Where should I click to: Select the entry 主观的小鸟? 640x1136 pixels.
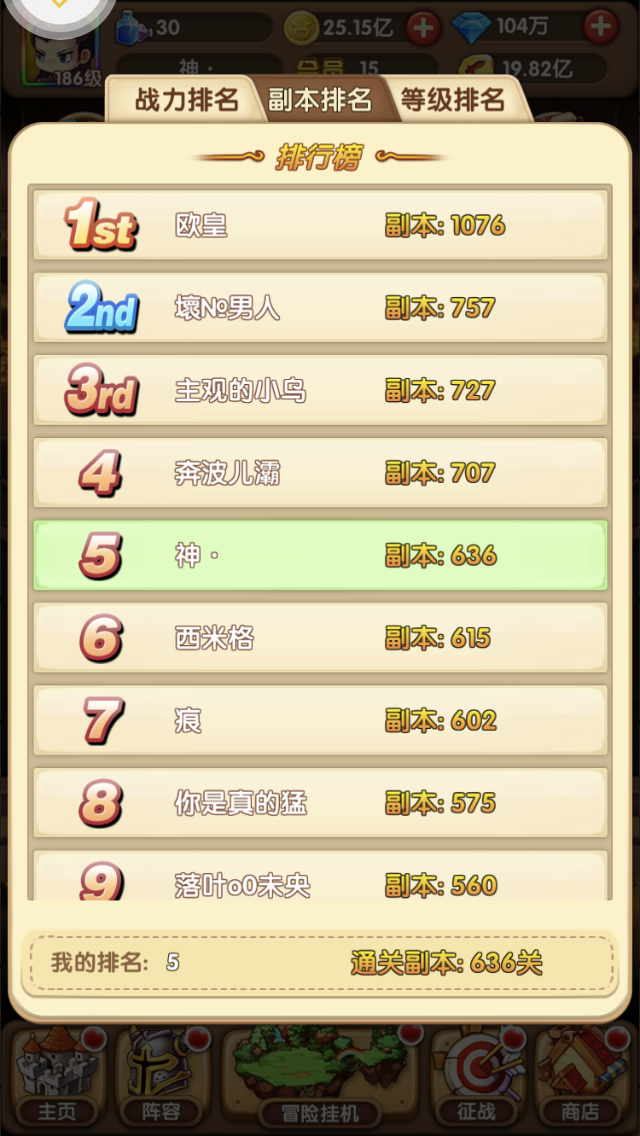(320, 391)
